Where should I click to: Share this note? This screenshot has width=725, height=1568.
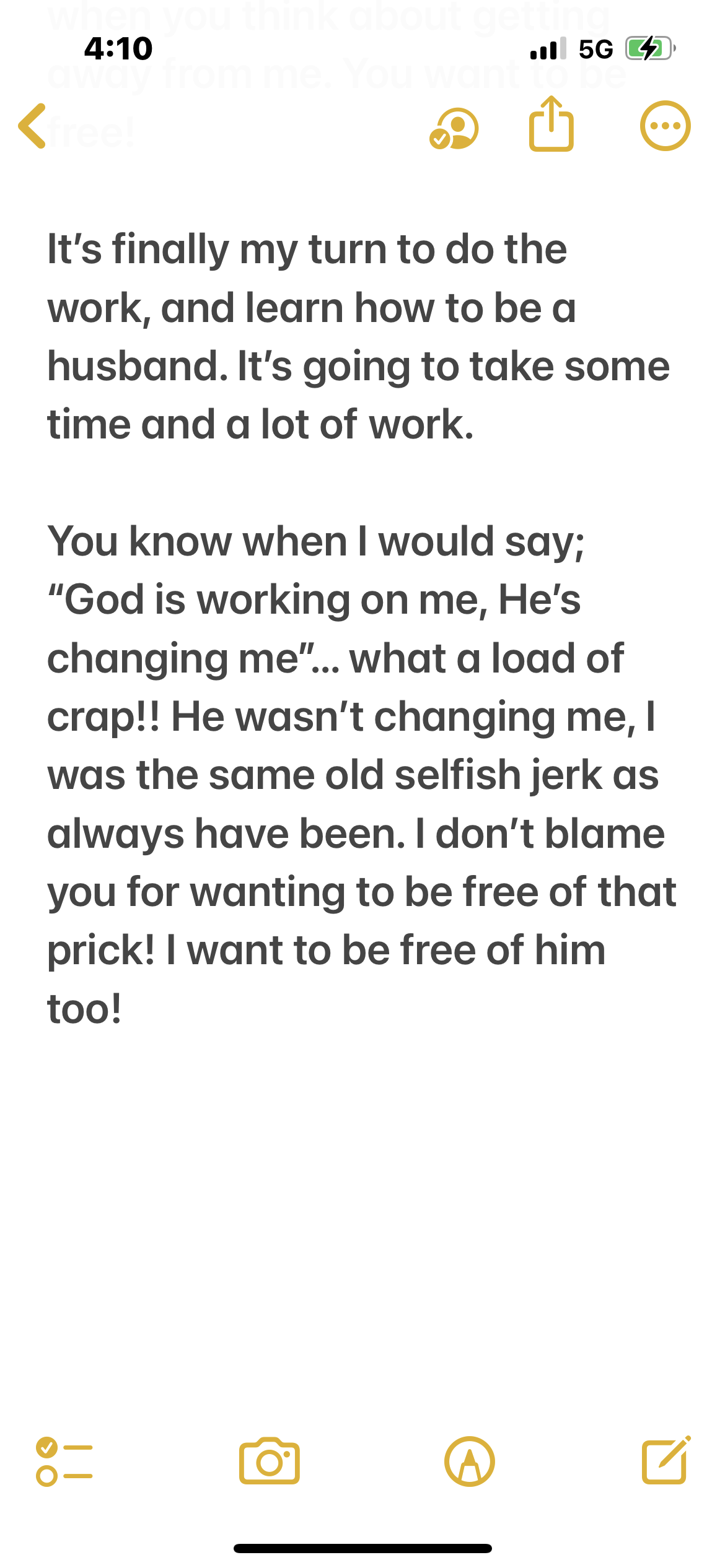pyautogui.click(x=551, y=125)
